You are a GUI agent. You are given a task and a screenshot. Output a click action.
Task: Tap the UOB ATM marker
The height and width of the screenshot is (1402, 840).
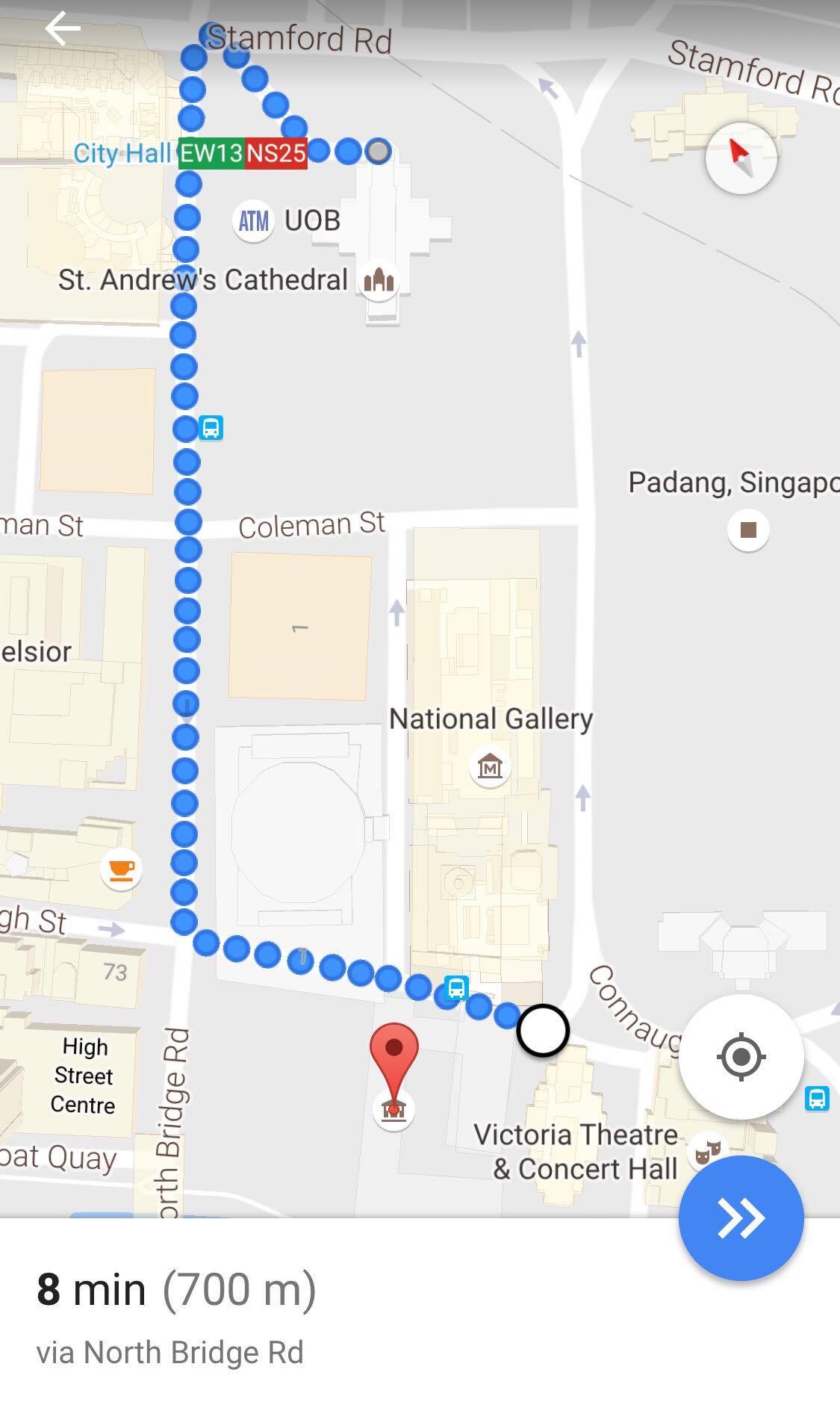pyautogui.click(x=254, y=221)
